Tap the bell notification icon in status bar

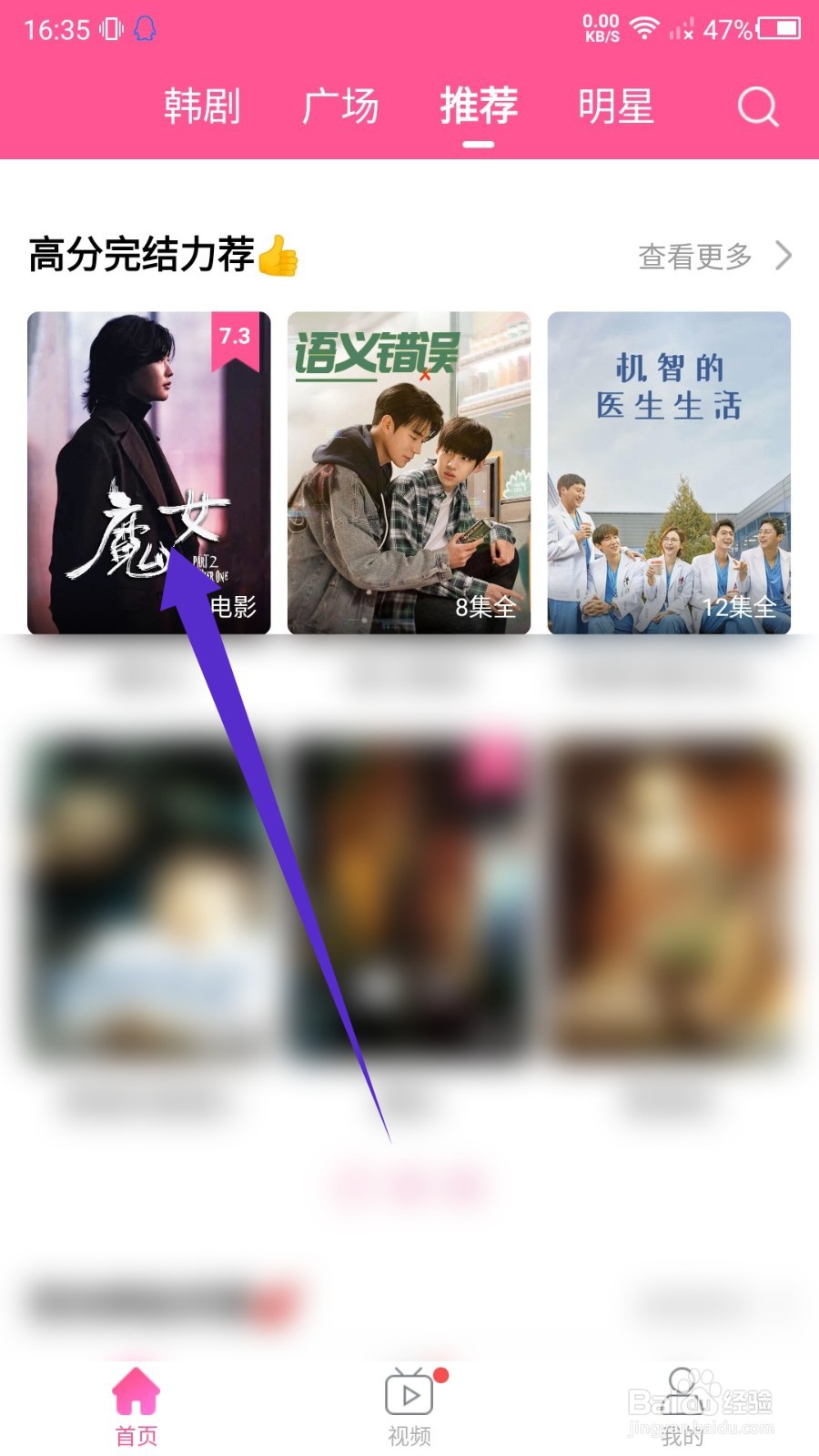click(146, 29)
